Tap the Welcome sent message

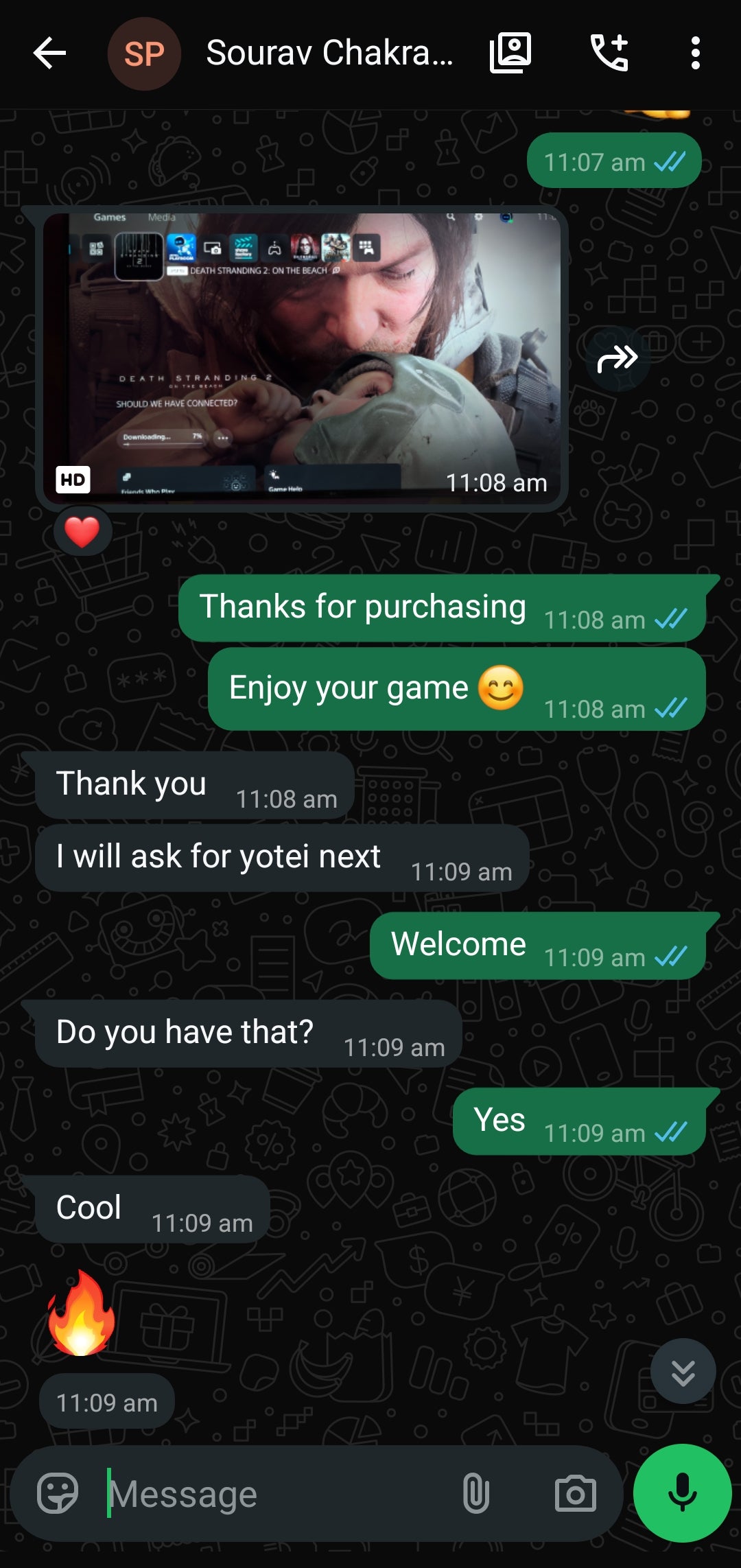535,944
